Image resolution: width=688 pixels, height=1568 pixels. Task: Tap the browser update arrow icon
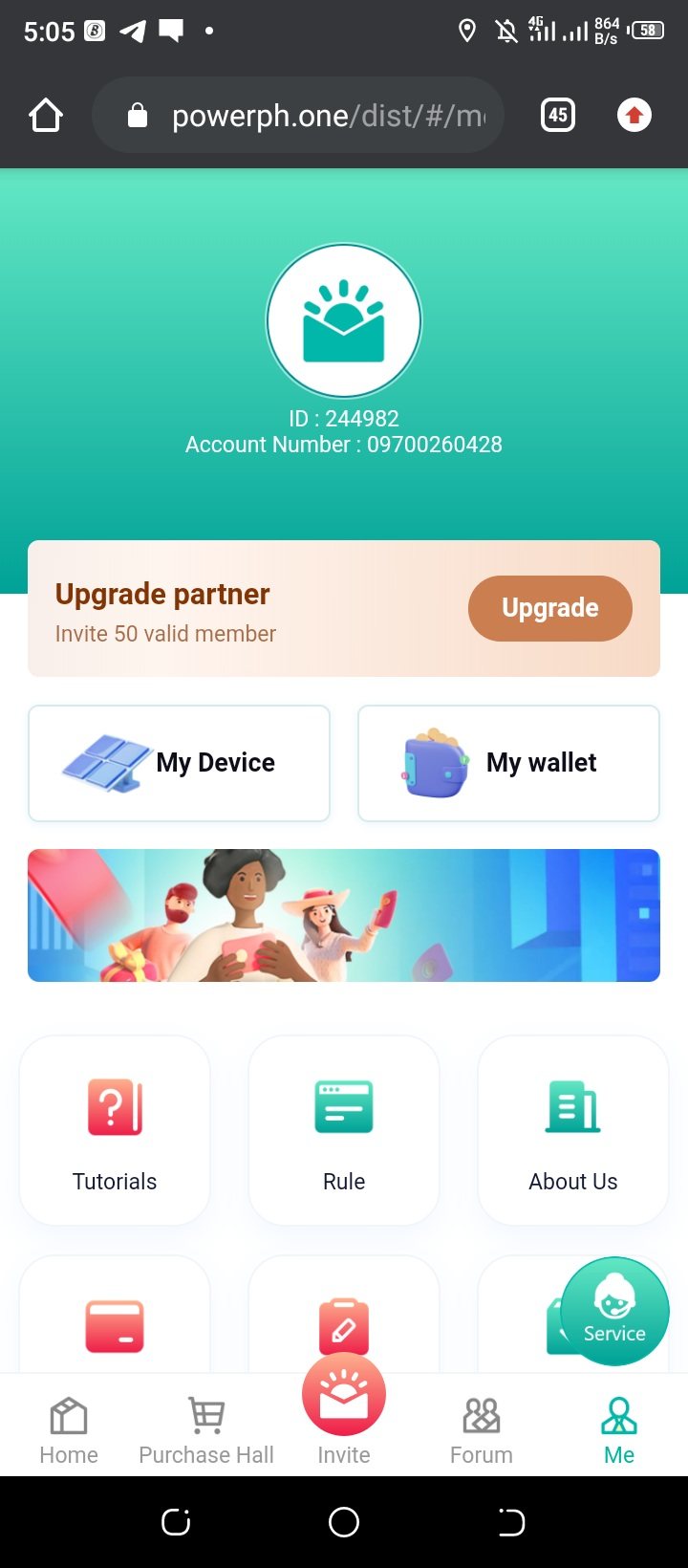[634, 116]
